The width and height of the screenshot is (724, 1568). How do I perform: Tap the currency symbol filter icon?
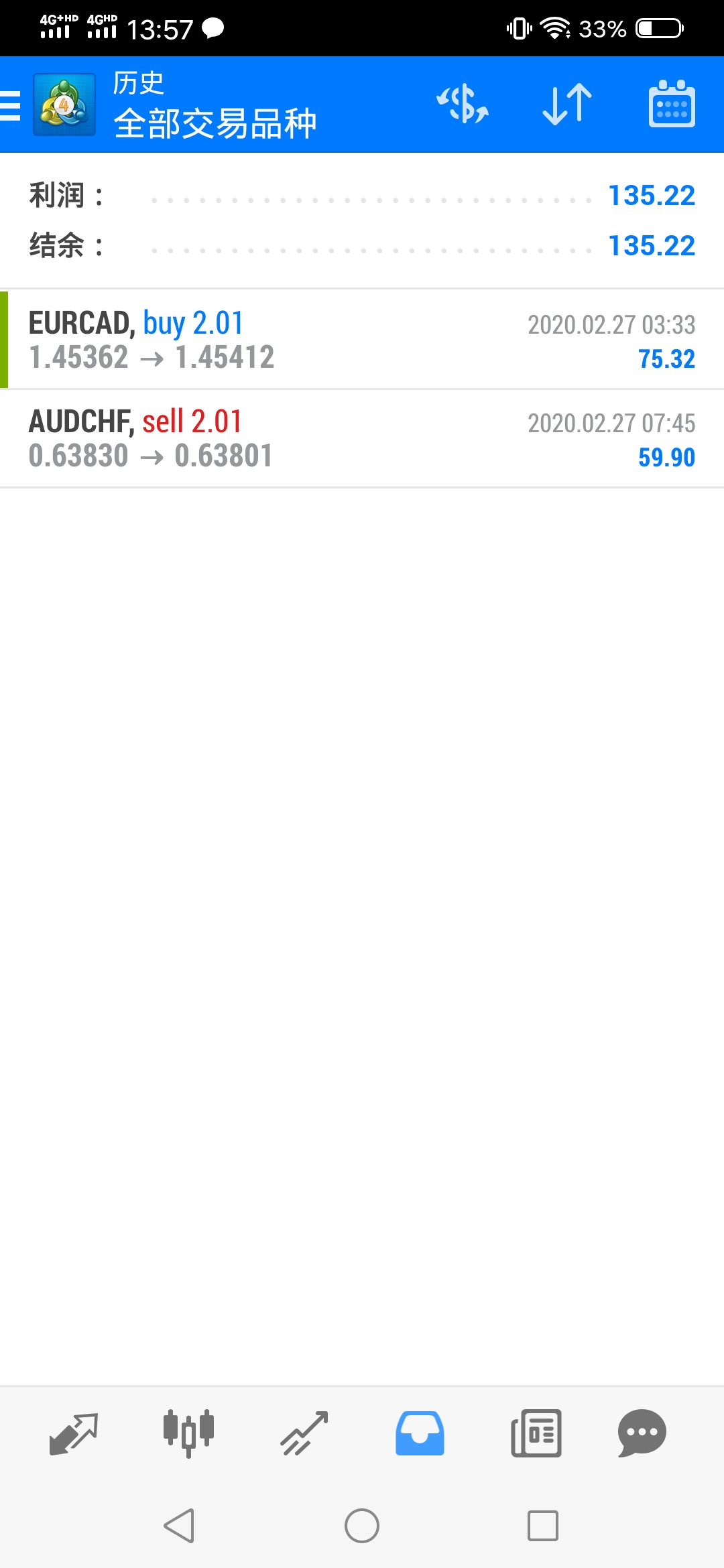click(x=463, y=105)
